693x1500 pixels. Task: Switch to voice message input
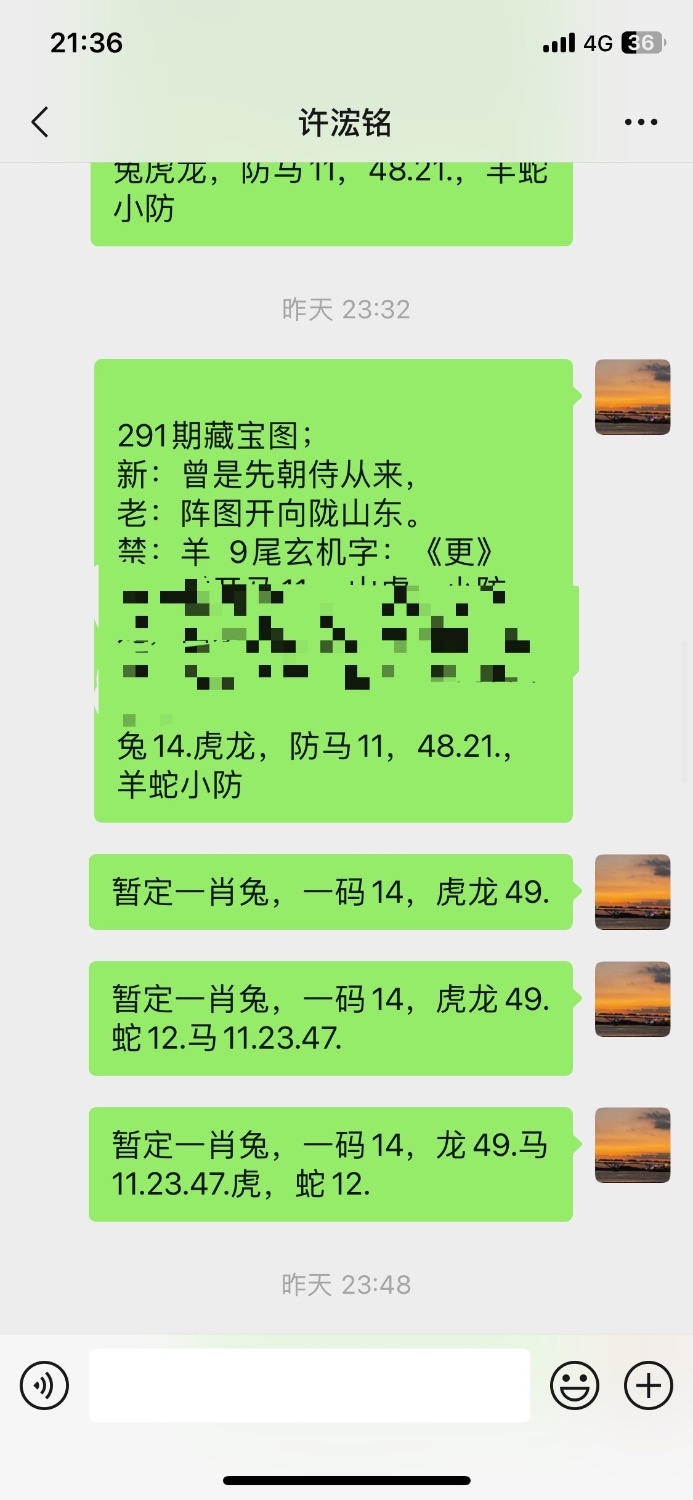45,1386
